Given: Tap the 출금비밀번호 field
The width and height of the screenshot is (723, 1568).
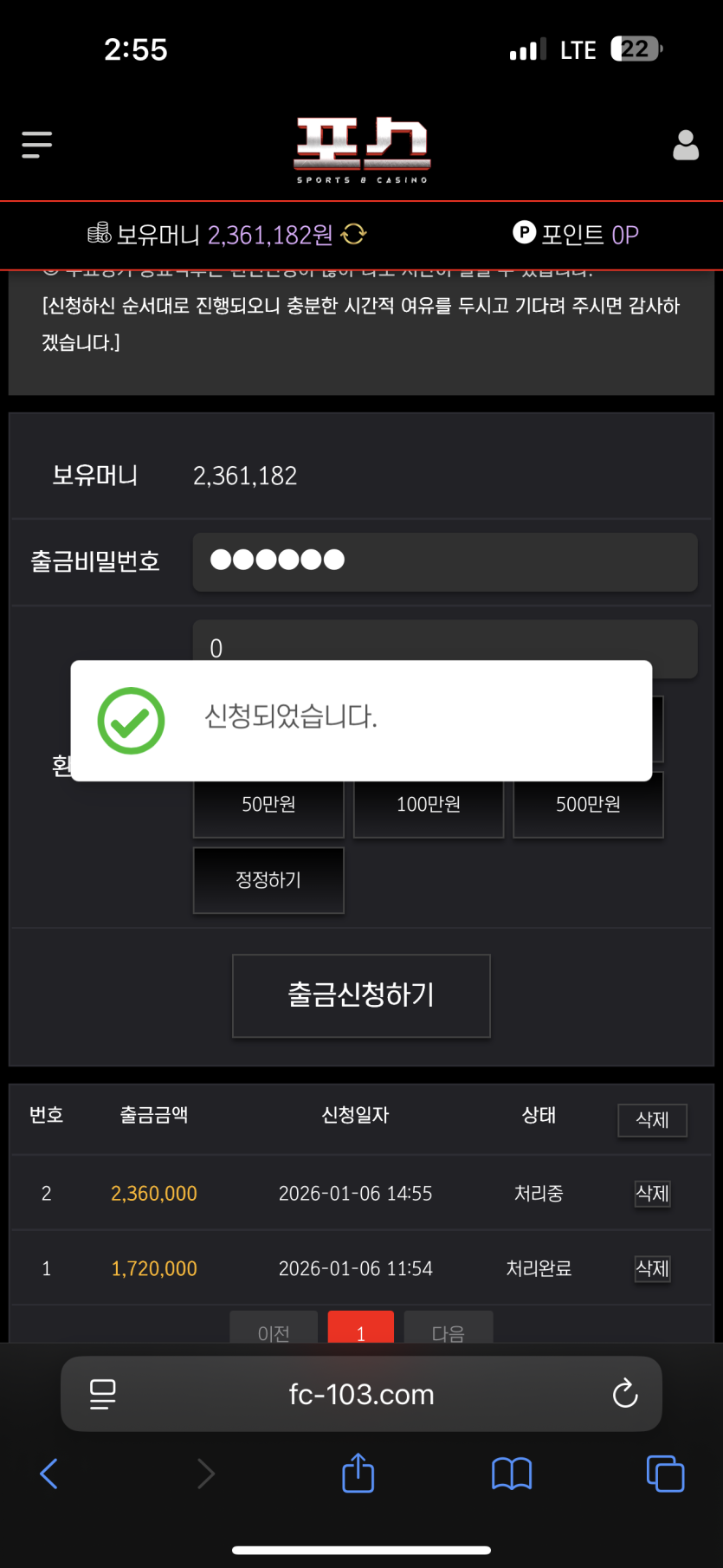Looking at the screenshot, I should (x=444, y=561).
